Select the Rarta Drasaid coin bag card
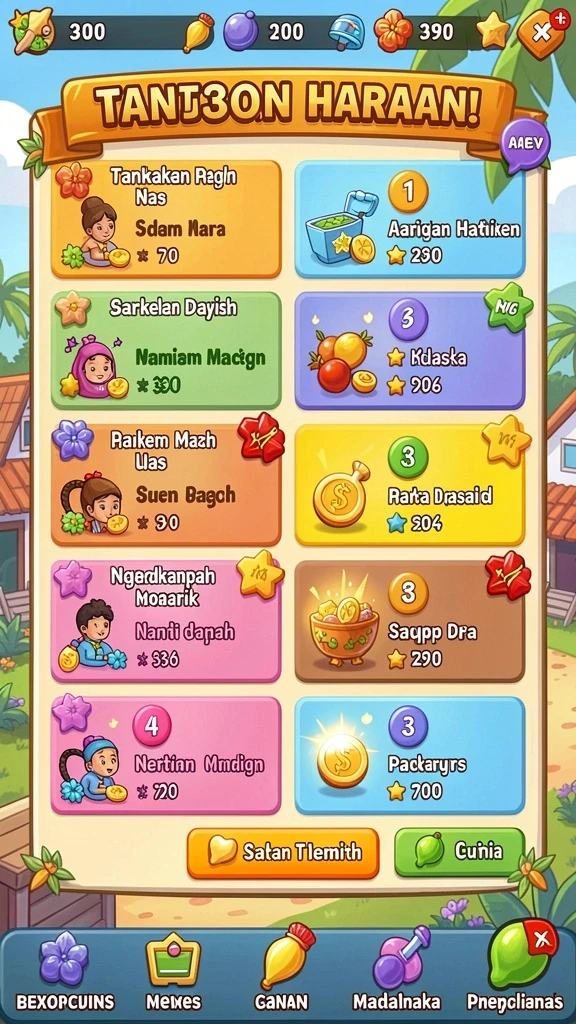Image resolution: width=576 pixels, height=1024 pixels. tap(410, 485)
